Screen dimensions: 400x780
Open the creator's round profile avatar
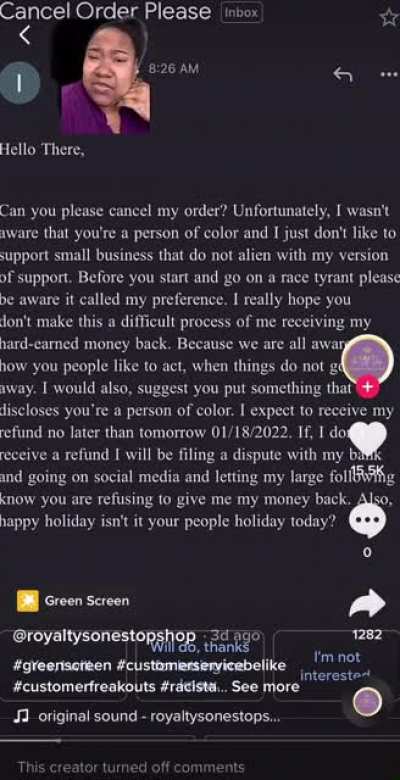coord(367,359)
